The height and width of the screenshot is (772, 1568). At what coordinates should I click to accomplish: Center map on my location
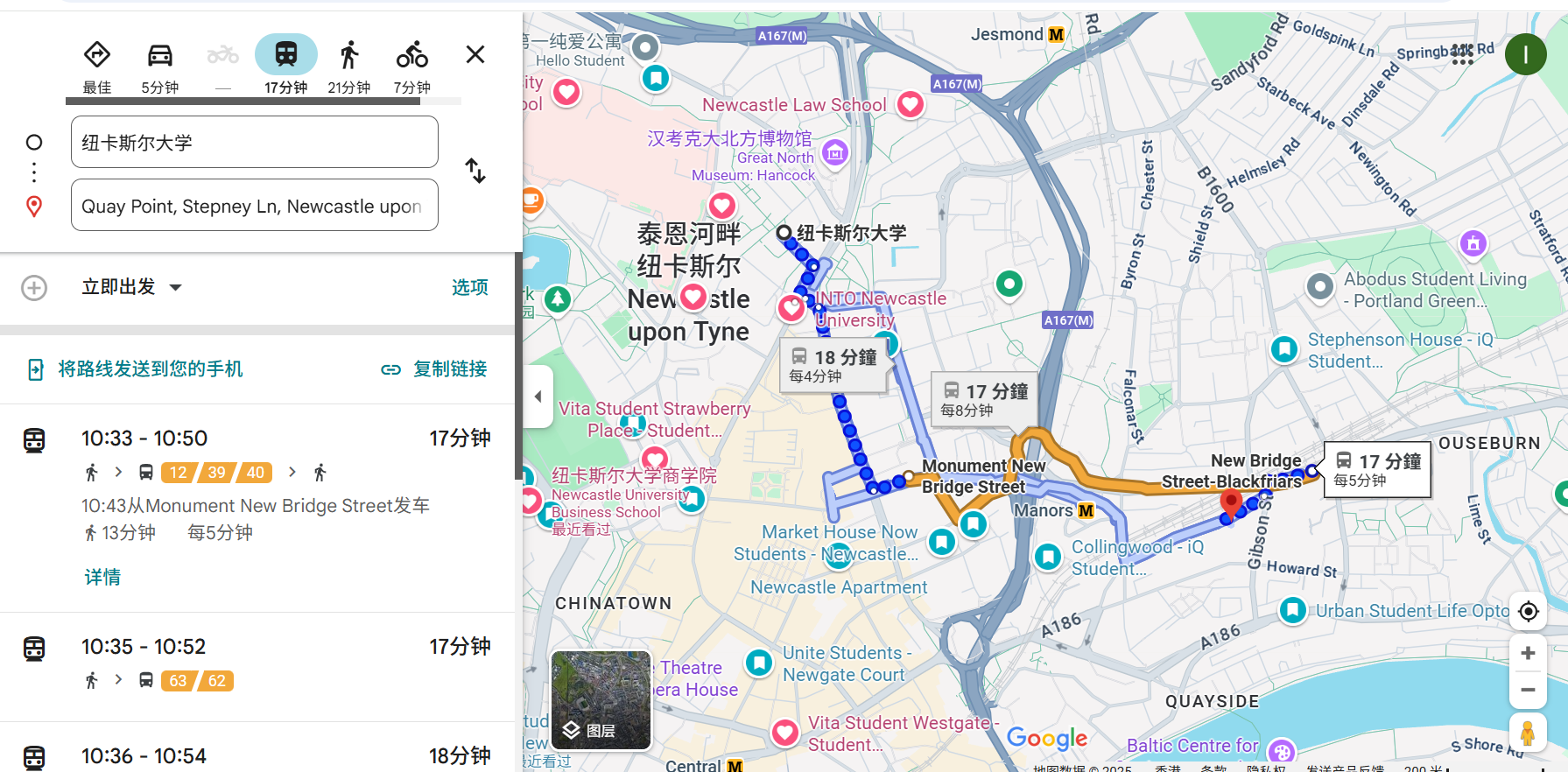(1528, 611)
